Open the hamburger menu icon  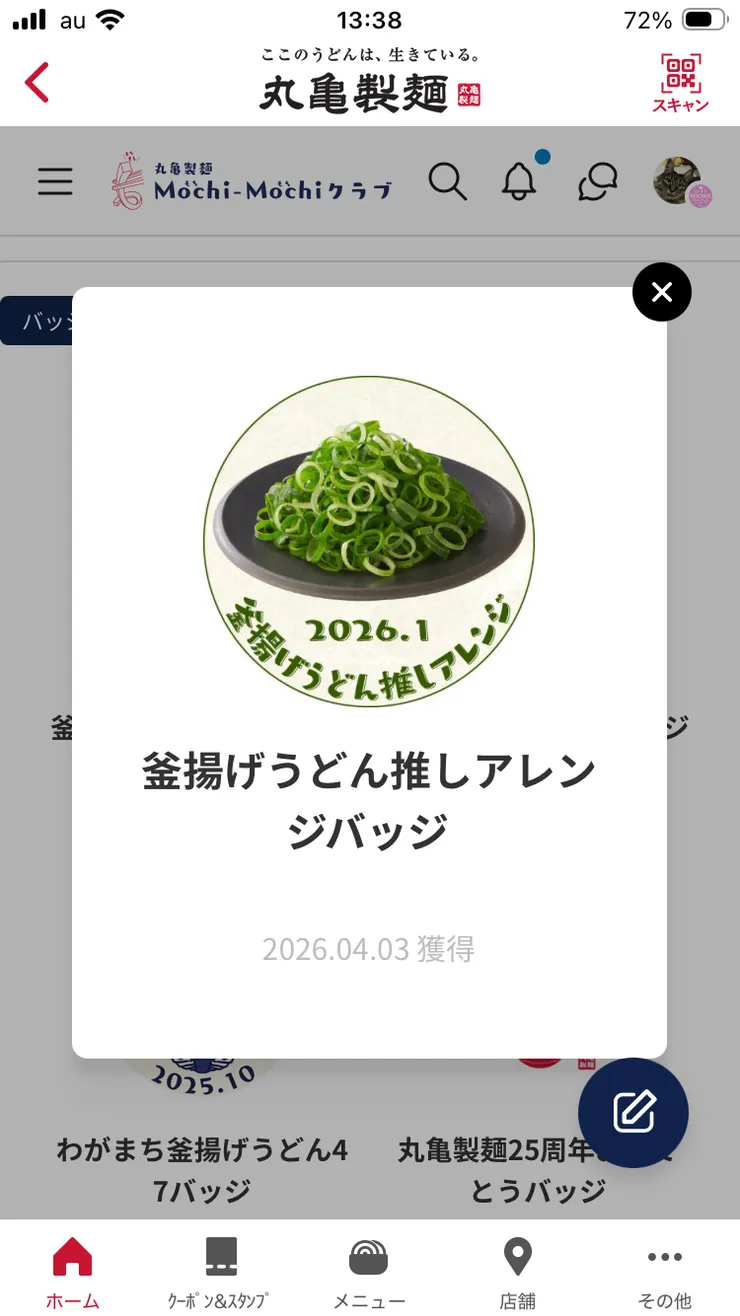(x=55, y=182)
